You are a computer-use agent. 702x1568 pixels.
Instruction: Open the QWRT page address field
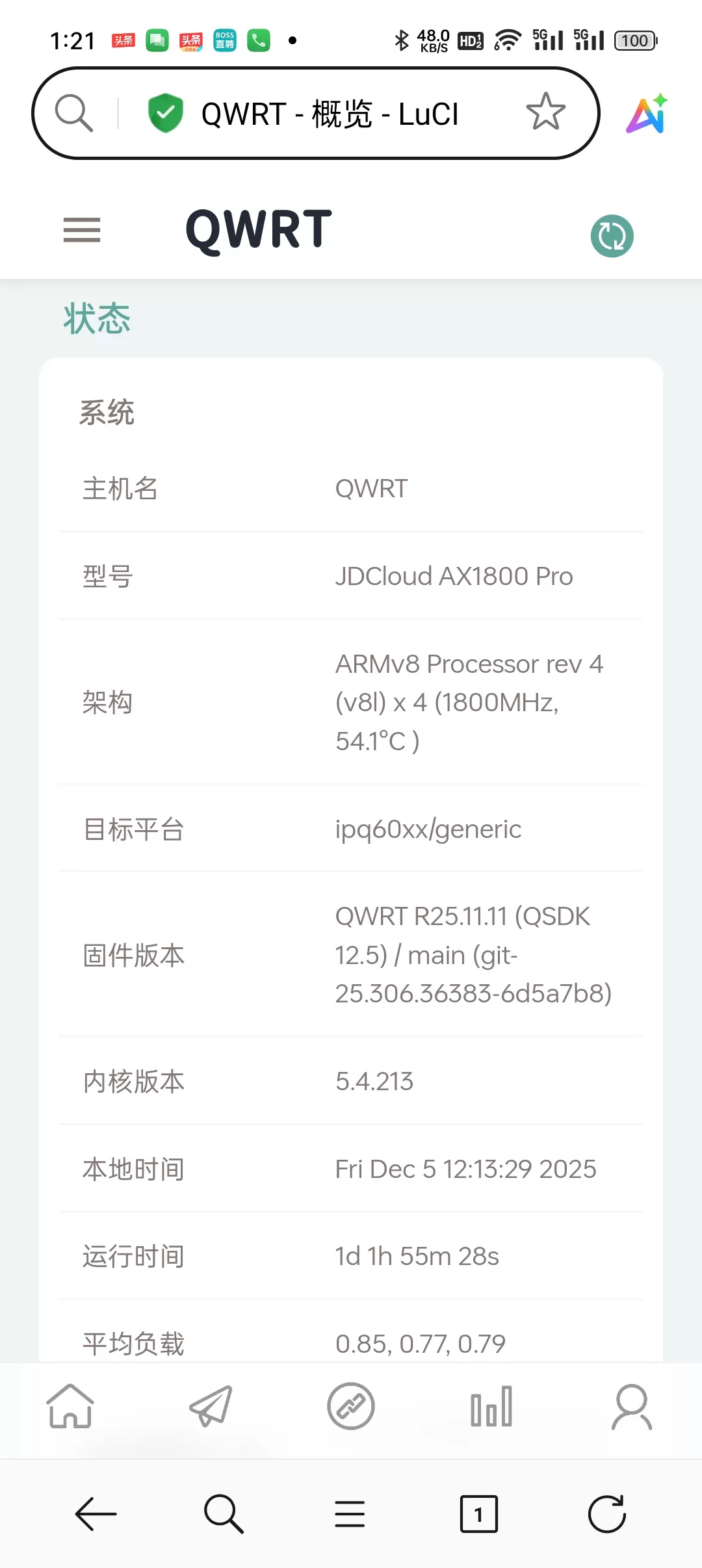(330, 114)
